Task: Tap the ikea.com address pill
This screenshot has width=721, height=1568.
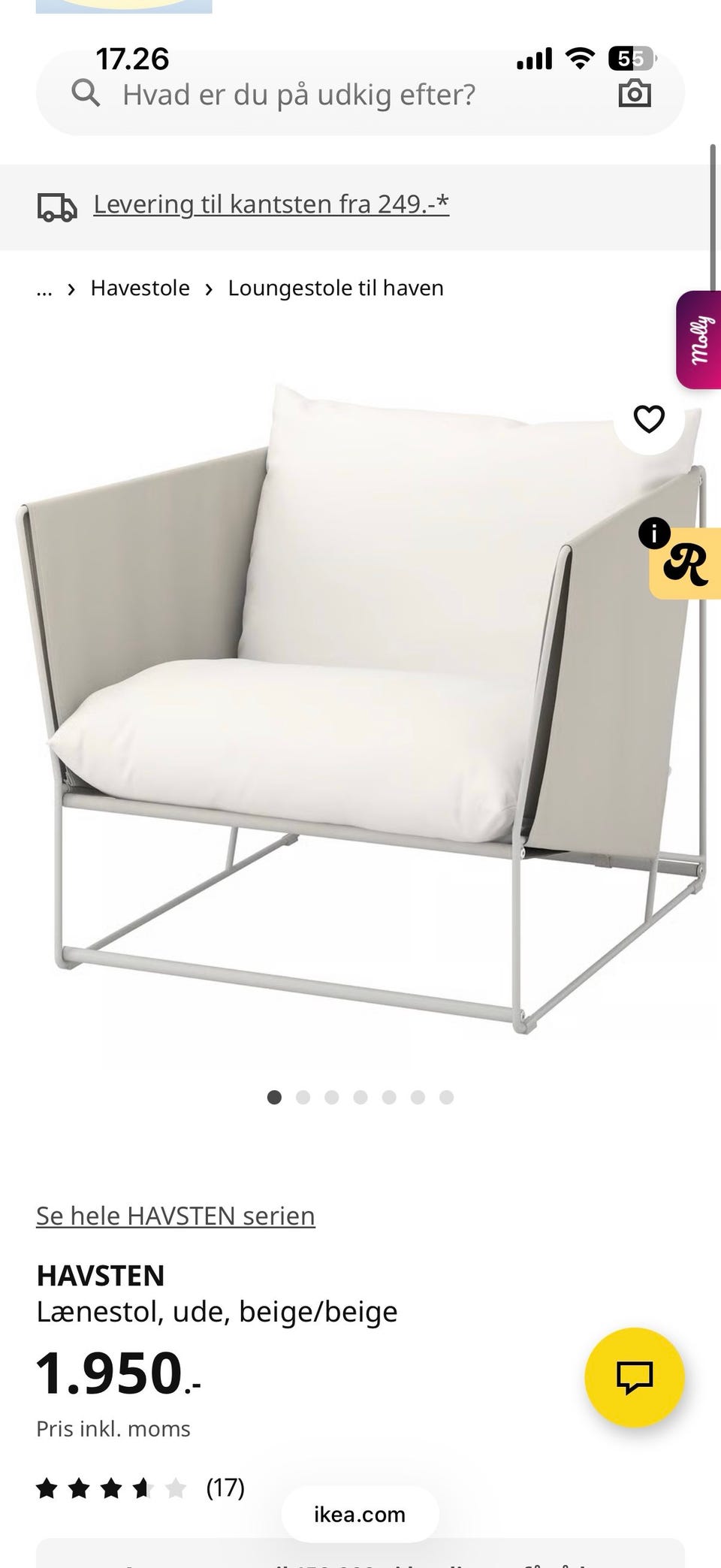Action: 360,1514
